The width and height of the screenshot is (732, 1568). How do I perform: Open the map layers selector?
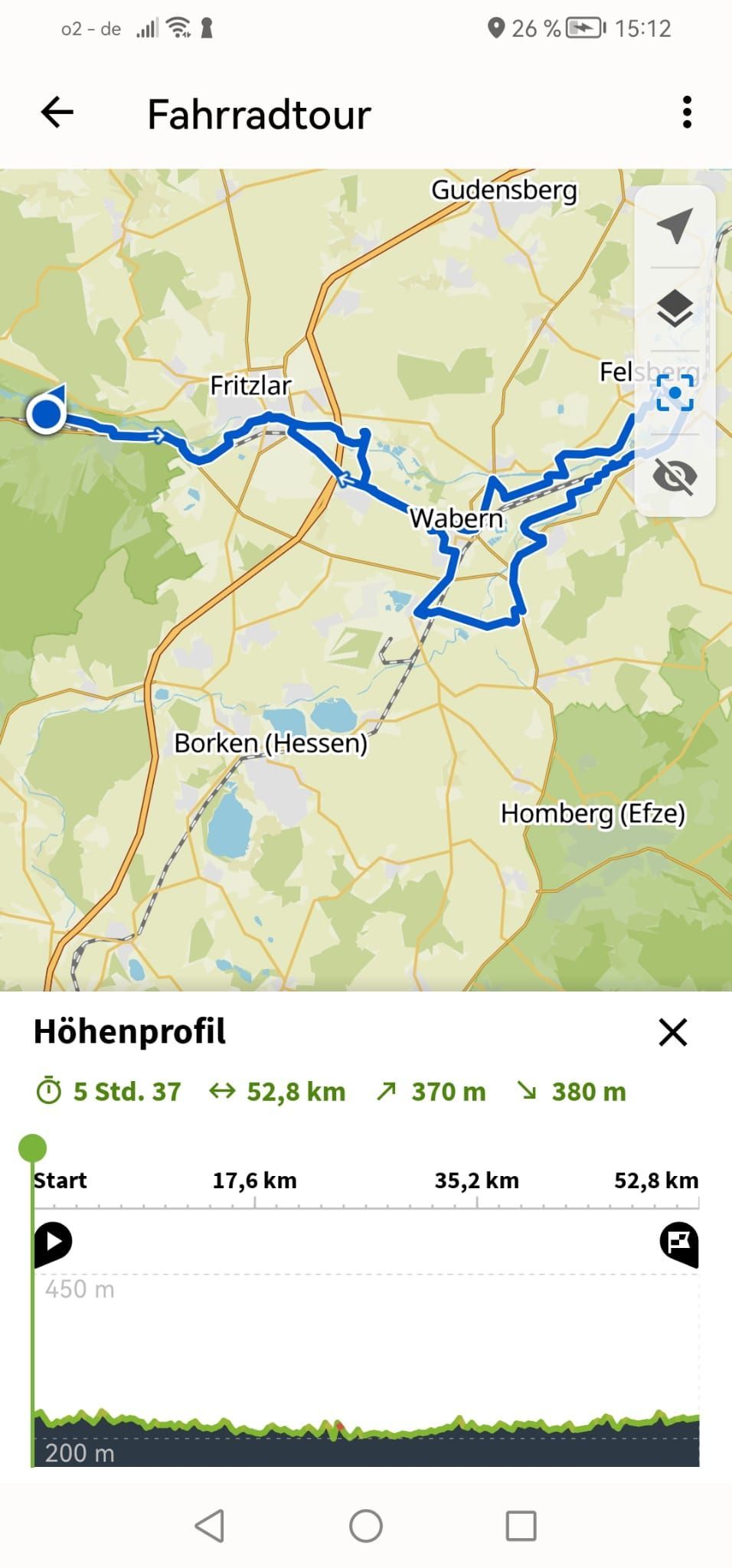pos(675,309)
